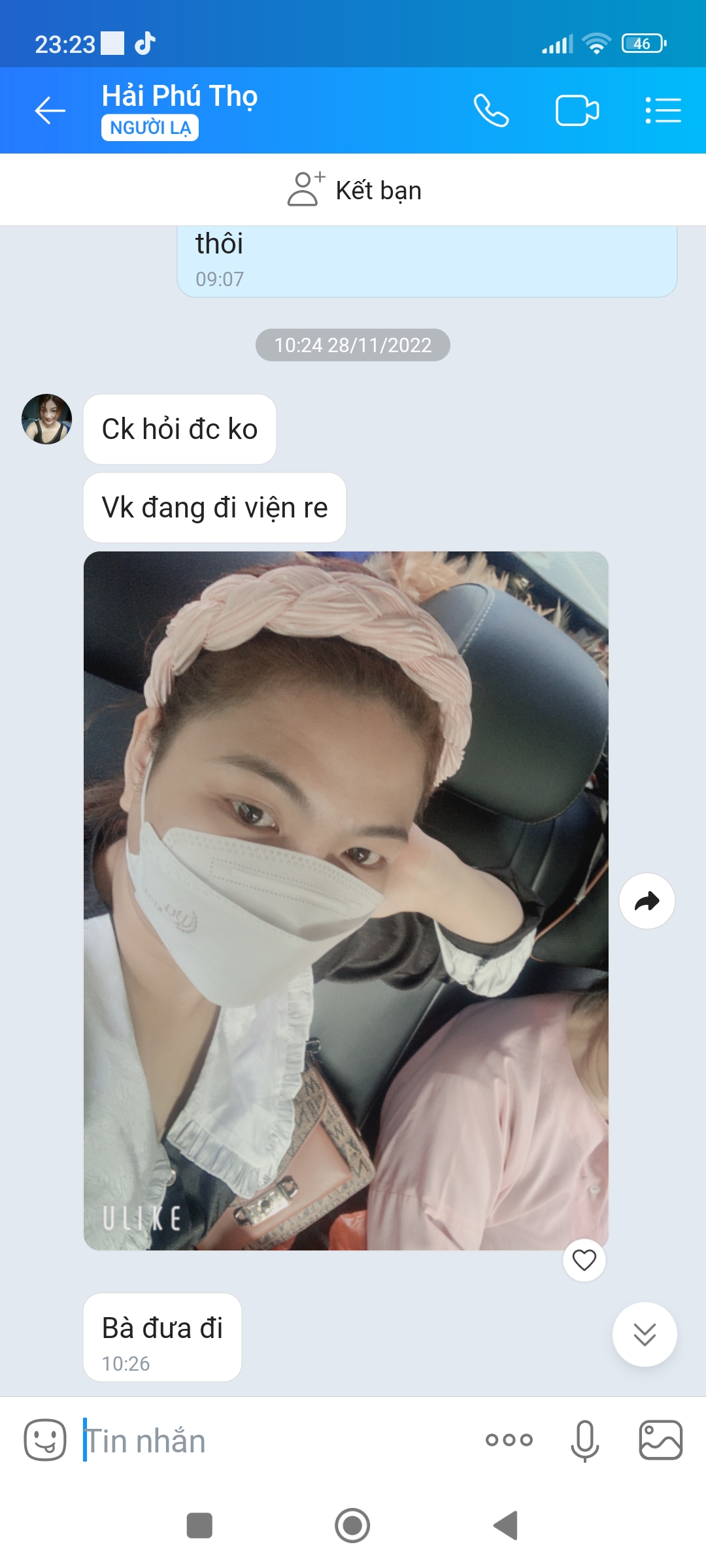
Task: Focus the Tin nhắn message field
Action: pyautogui.click(x=275, y=1441)
